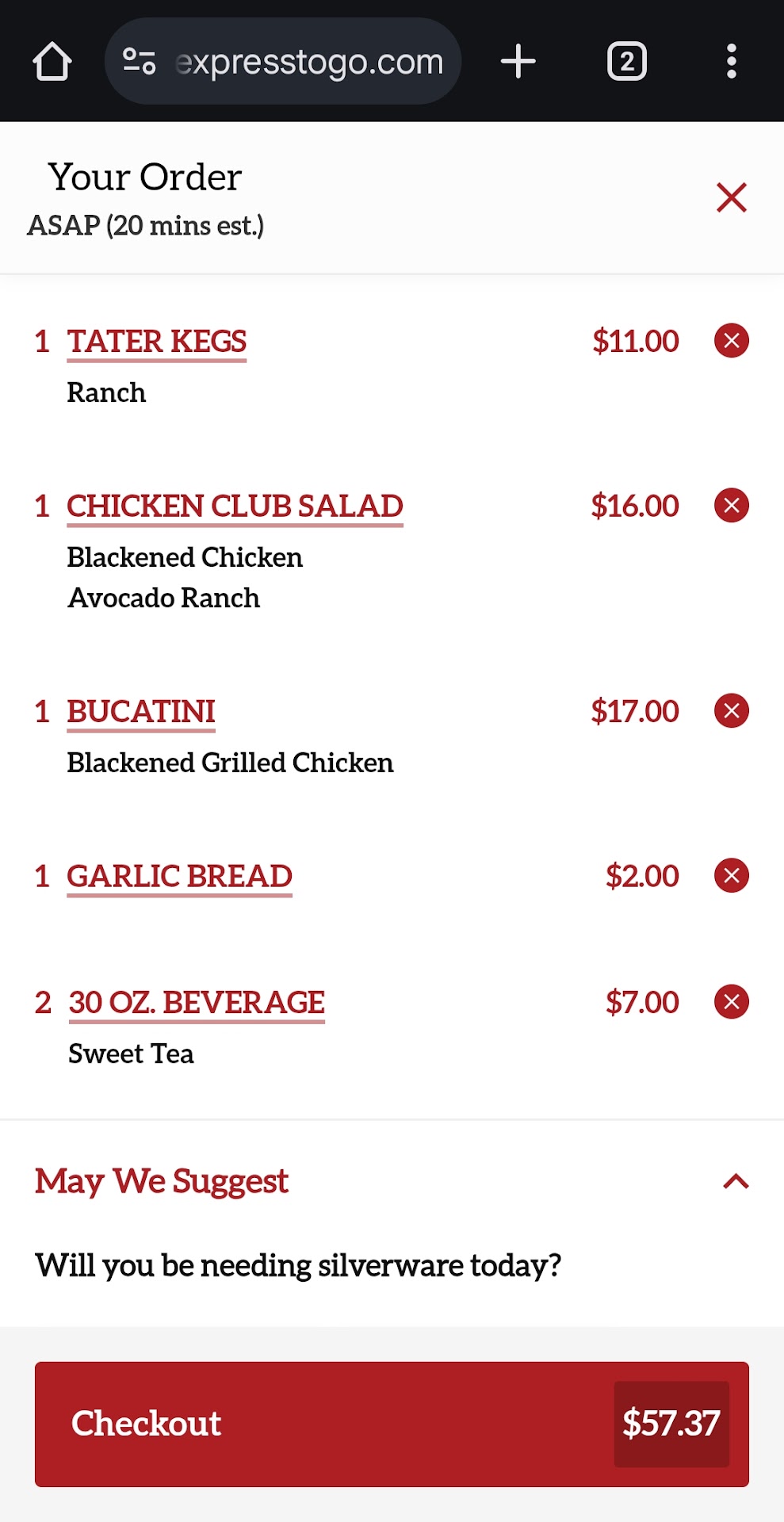This screenshot has height=1522, width=784.
Task: Edit the Chicken Club Salad item
Action: (x=235, y=507)
